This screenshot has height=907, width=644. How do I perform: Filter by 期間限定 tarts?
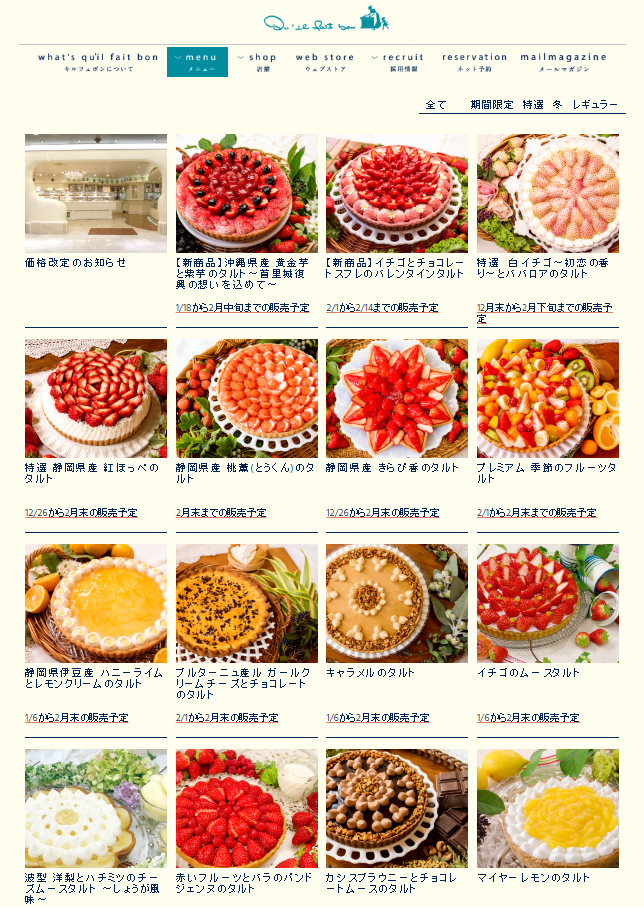492,105
